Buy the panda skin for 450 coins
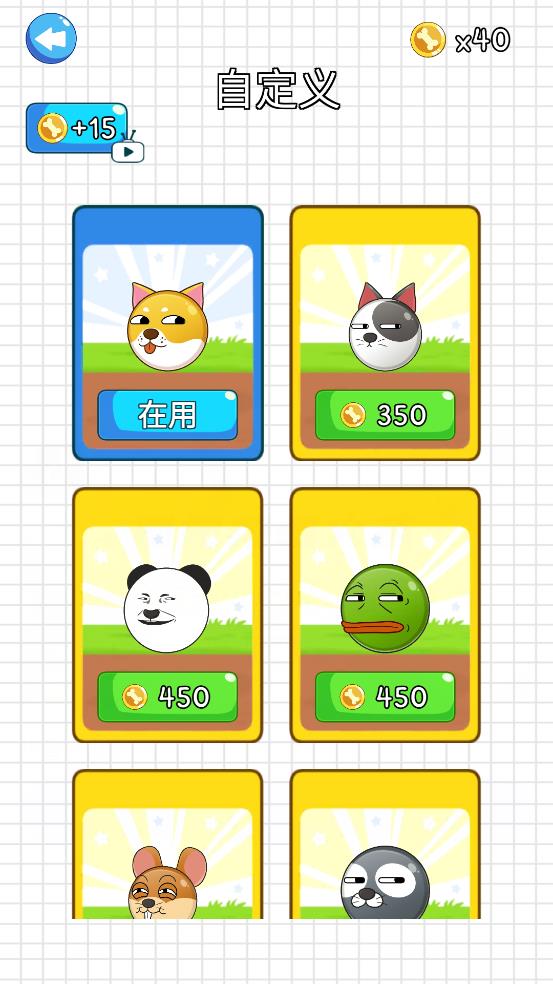This screenshot has height=984, width=553. click(168, 697)
